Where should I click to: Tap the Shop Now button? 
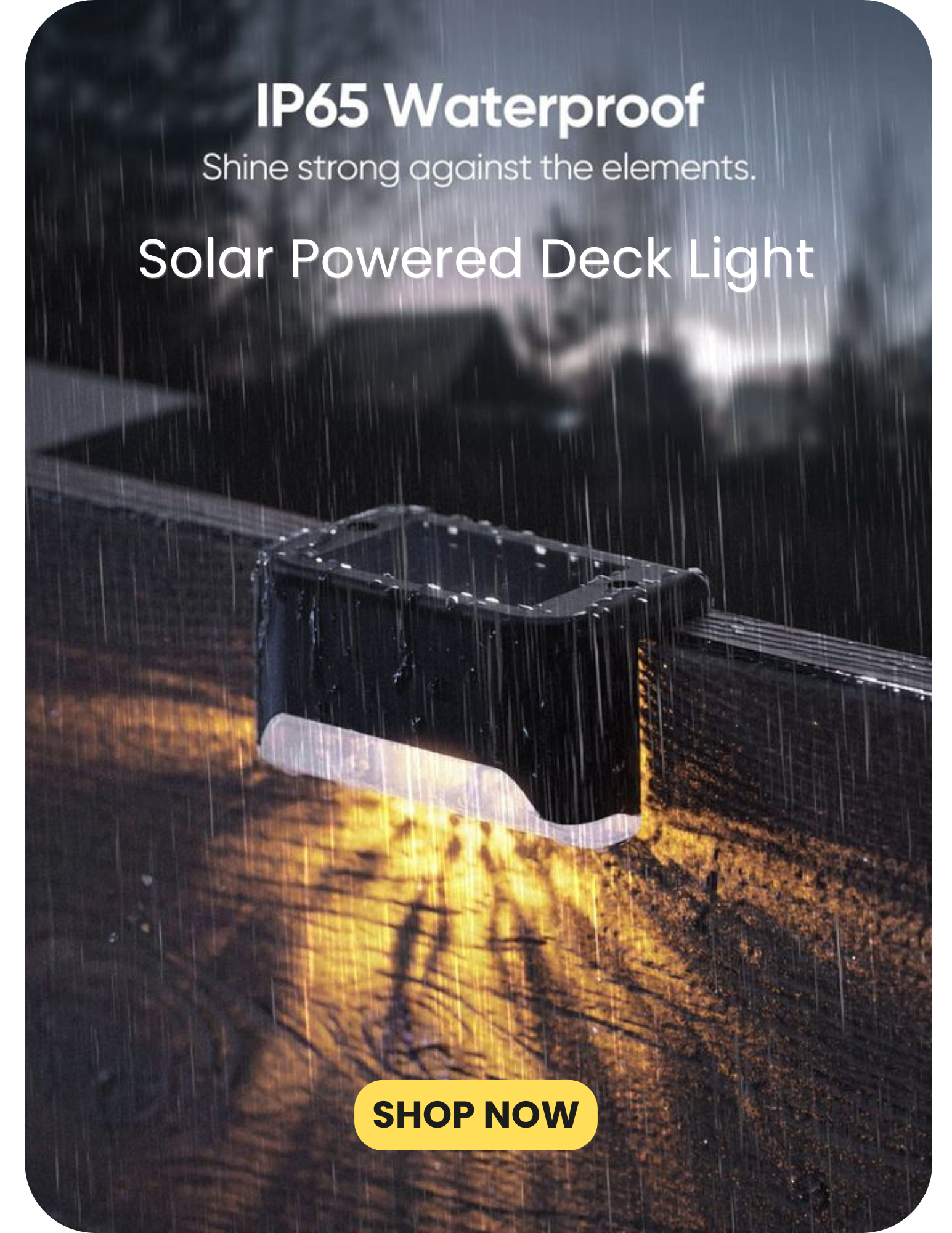click(475, 1115)
